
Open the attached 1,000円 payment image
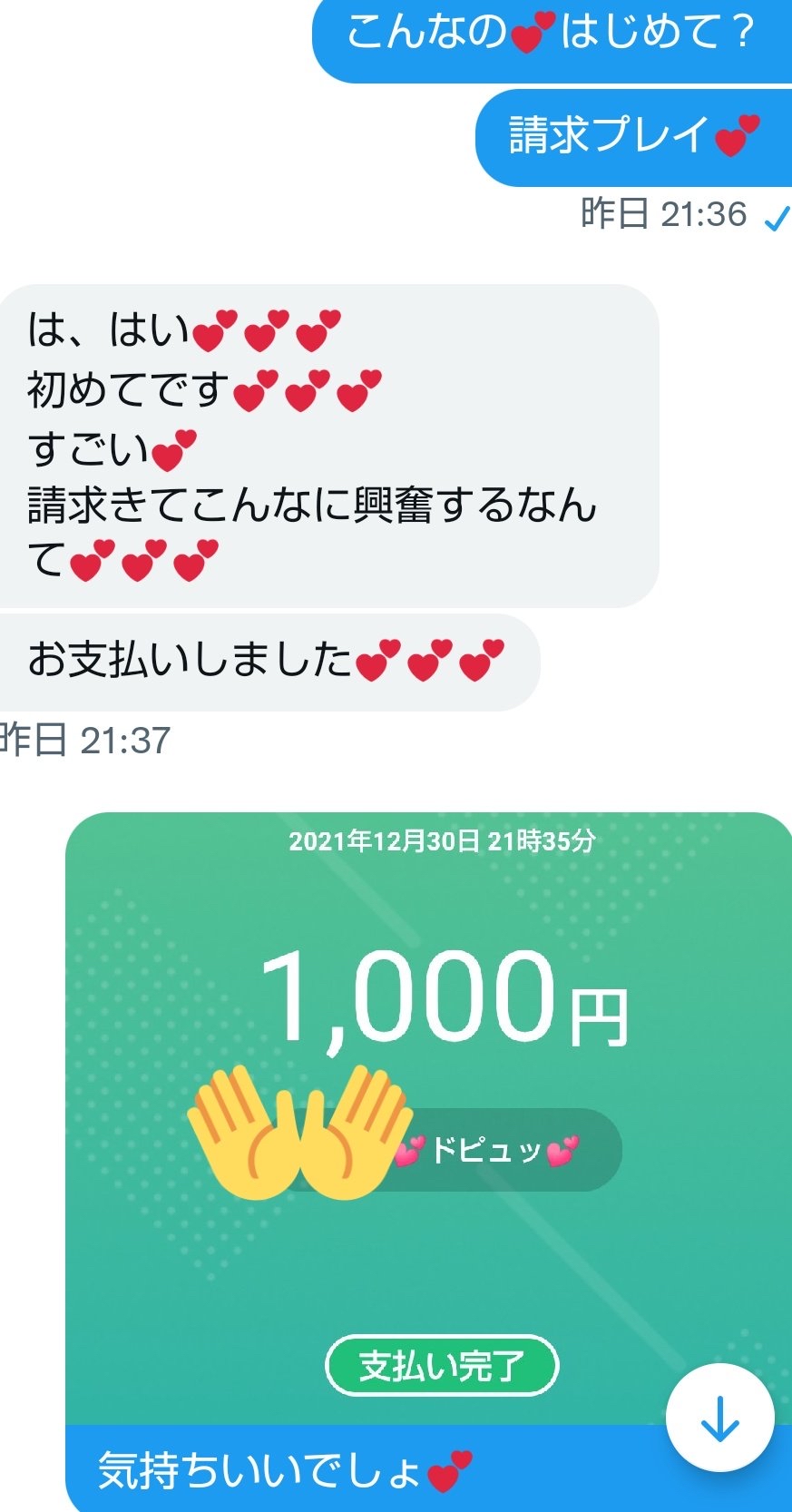coord(426,1116)
